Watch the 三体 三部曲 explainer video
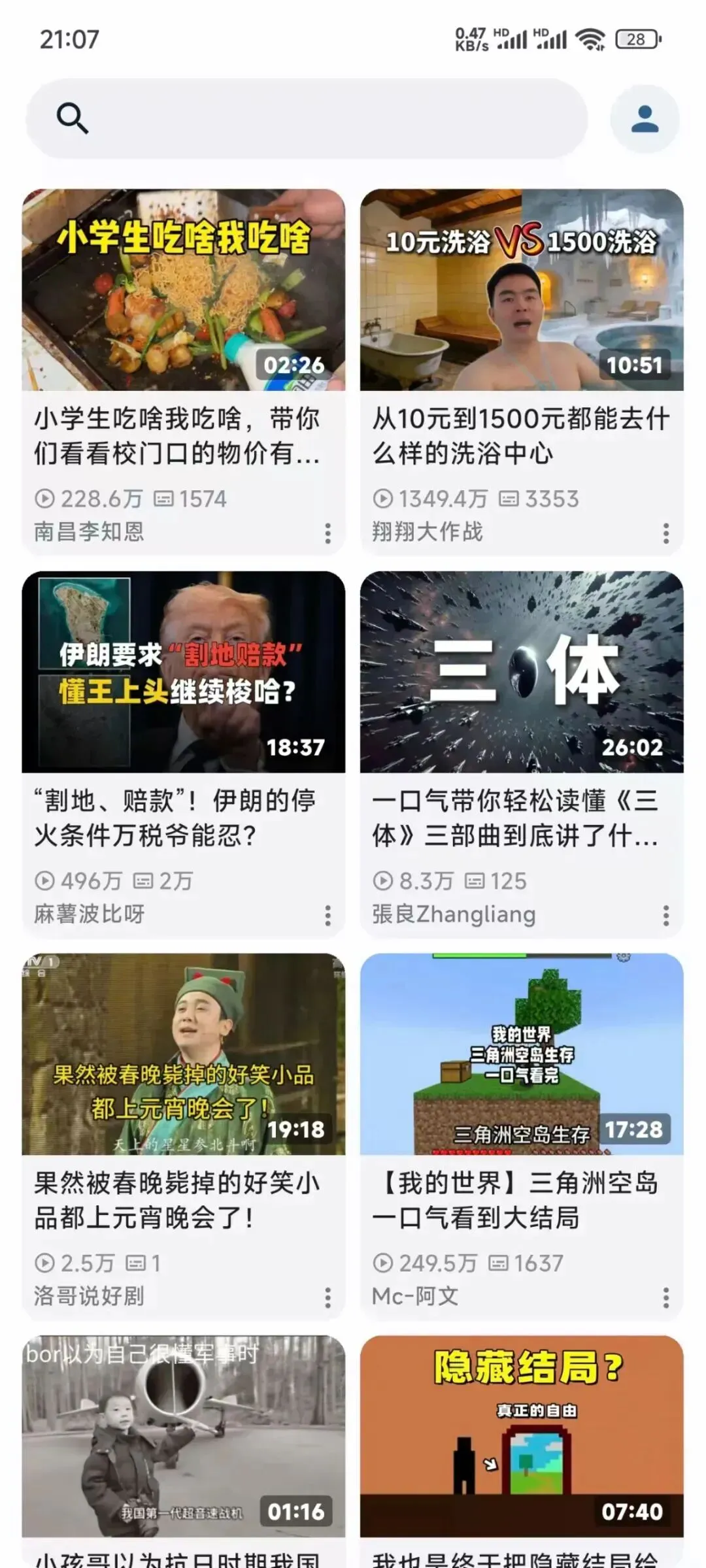Screen dimensions: 706x1568 tap(522, 672)
